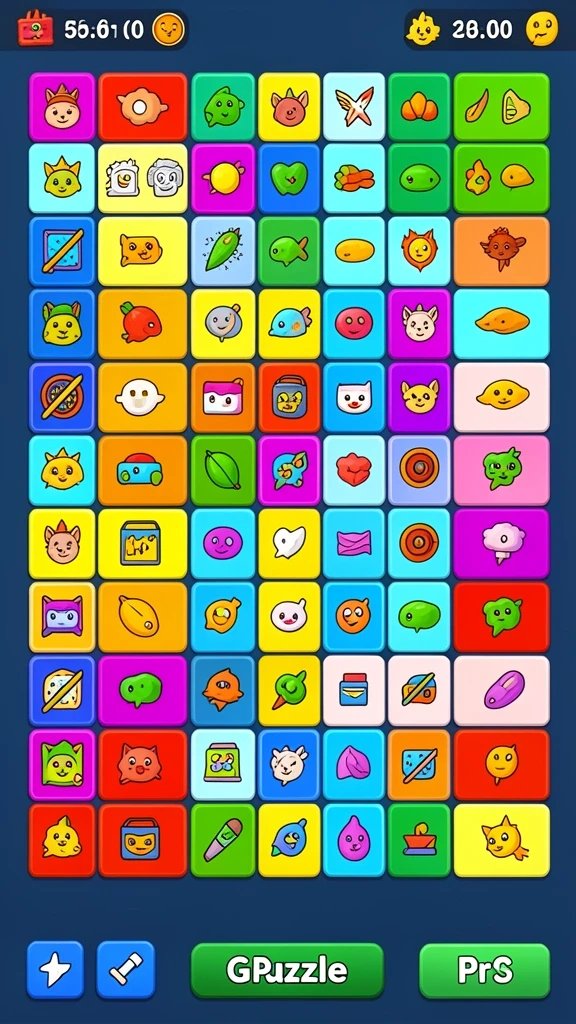Select the green tile with the crayon
This screenshot has width=576, height=1024.
click(x=223, y=840)
